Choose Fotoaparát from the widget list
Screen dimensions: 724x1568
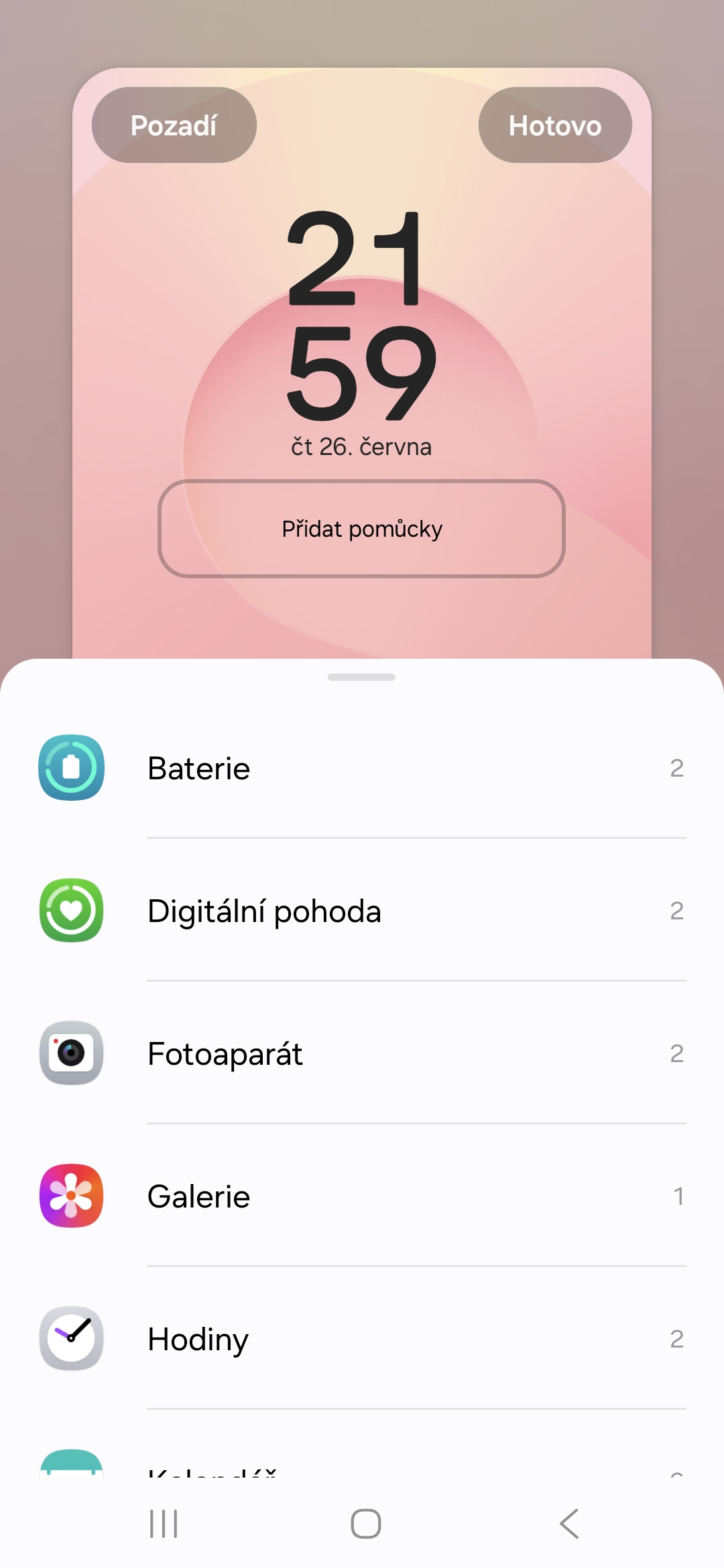362,1053
